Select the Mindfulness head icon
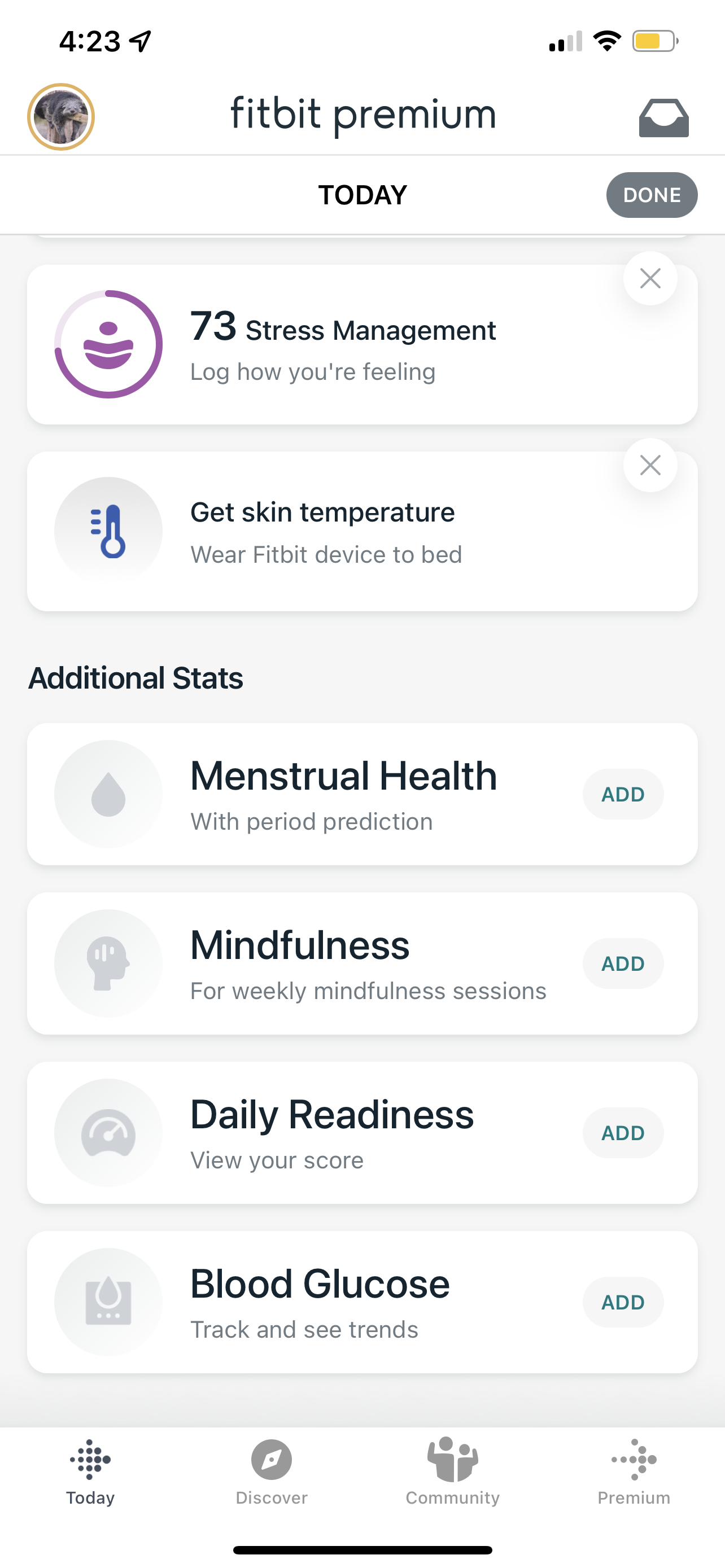Image resolution: width=725 pixels, height=1568 pixels. 108,963
